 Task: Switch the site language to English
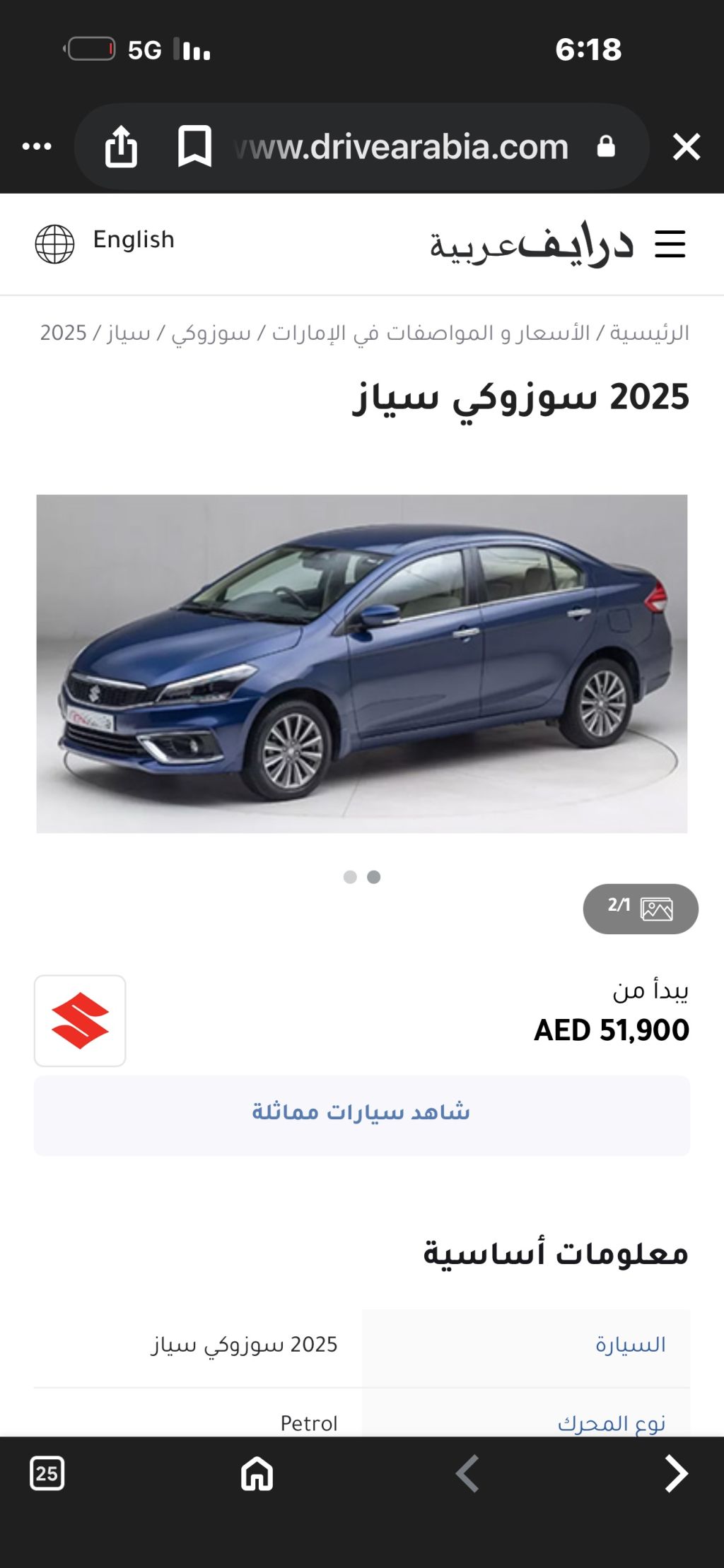coord(106,242)
